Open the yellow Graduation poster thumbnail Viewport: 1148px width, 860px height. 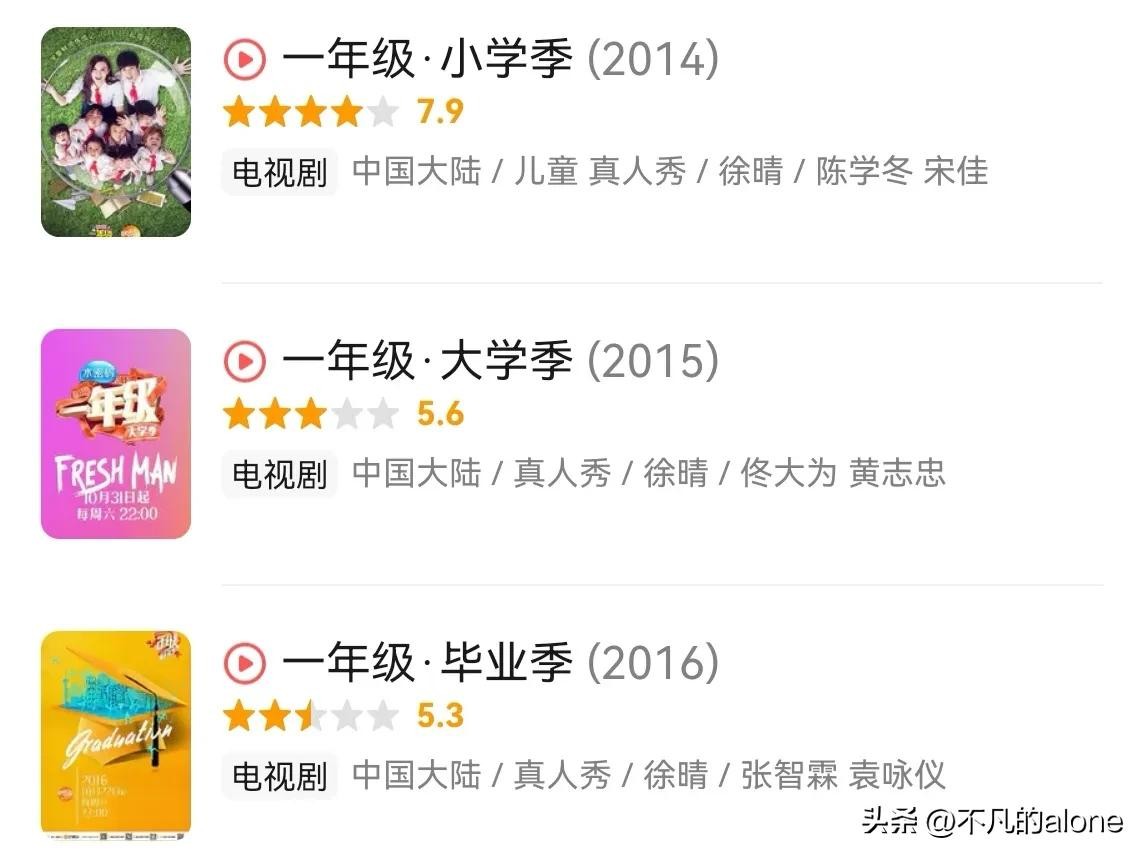coord(116,735)
